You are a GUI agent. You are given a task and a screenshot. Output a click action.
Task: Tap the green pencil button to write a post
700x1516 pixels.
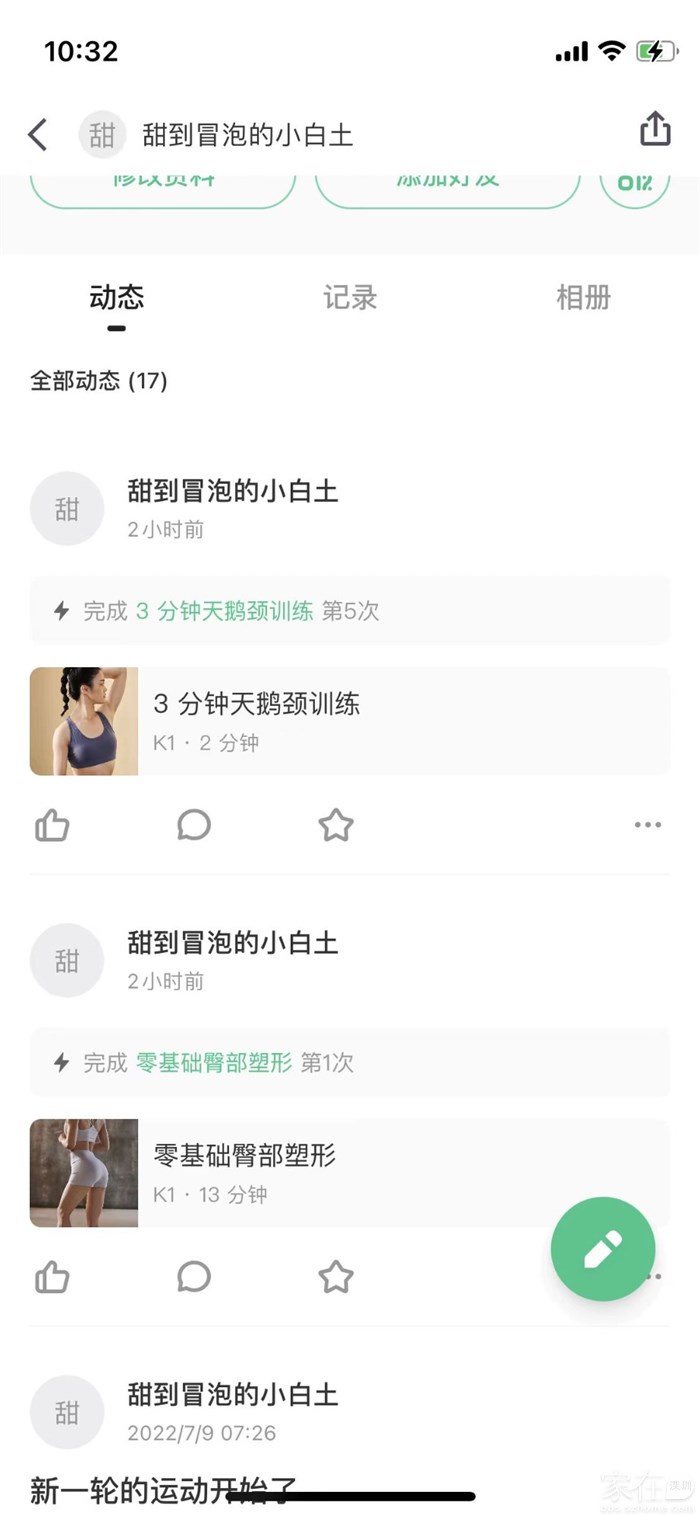603,1248
